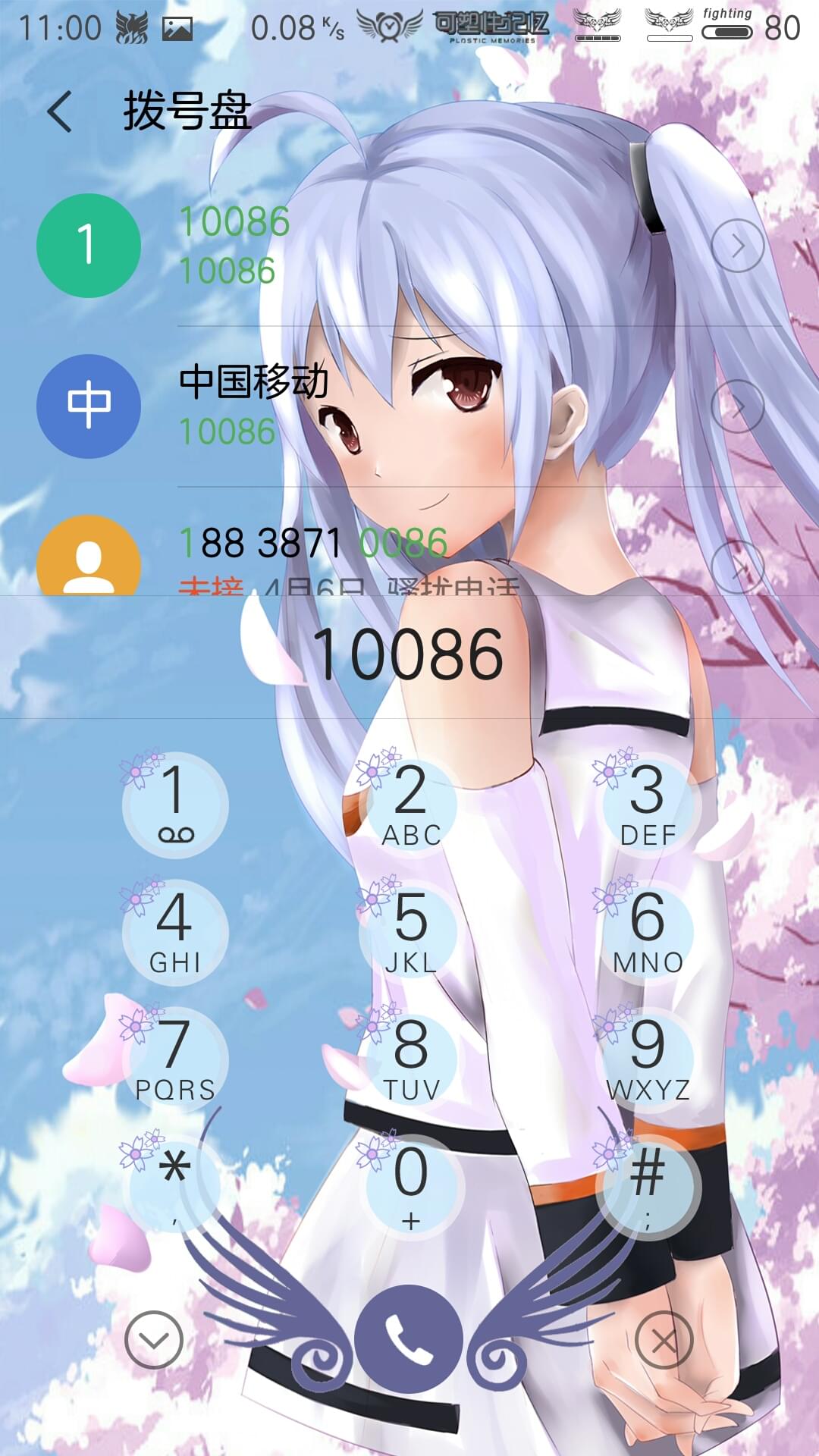The image size is (819, 1456).
Task: Enter digit 9 WXYZ
Action: click(648, 1060)
